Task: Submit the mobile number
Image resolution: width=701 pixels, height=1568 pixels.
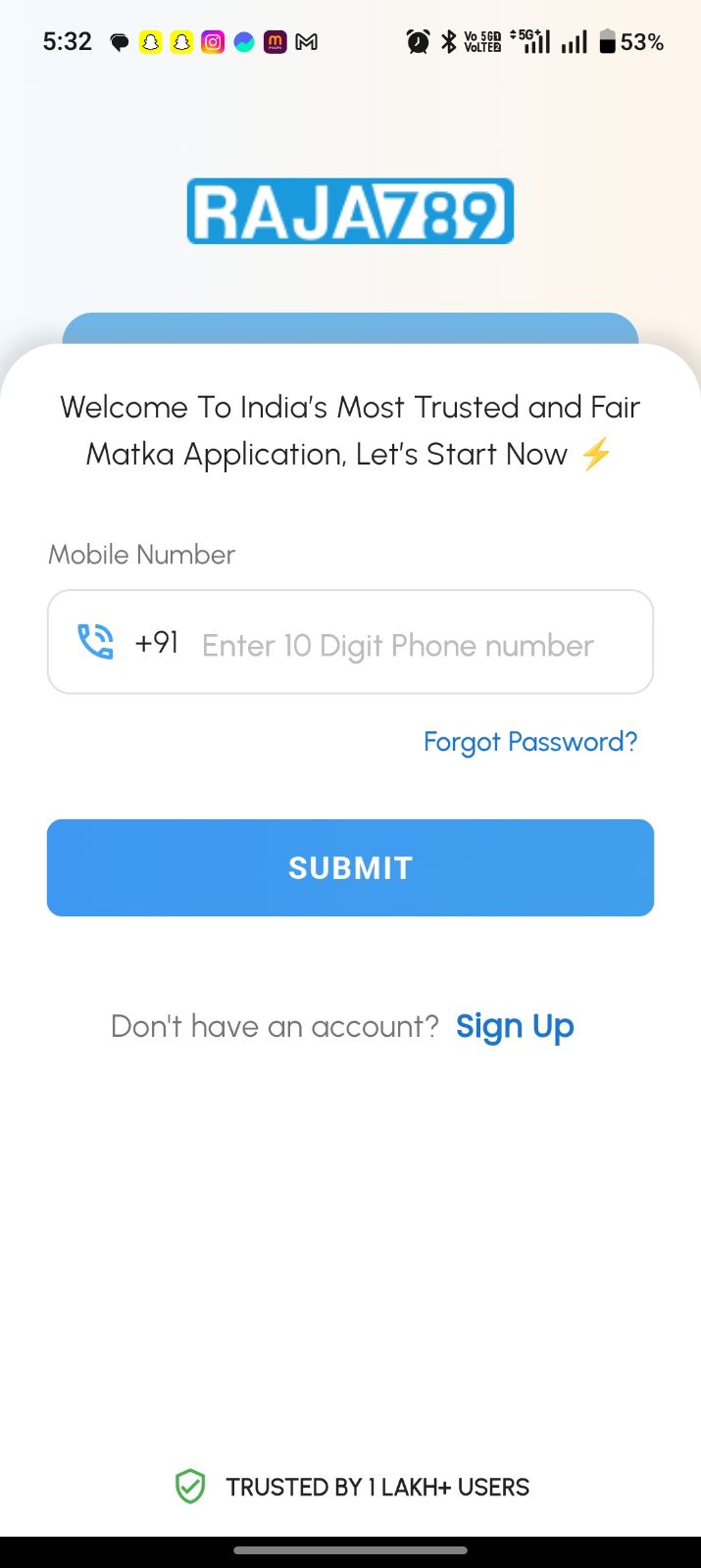Action: tap(350, 867)
